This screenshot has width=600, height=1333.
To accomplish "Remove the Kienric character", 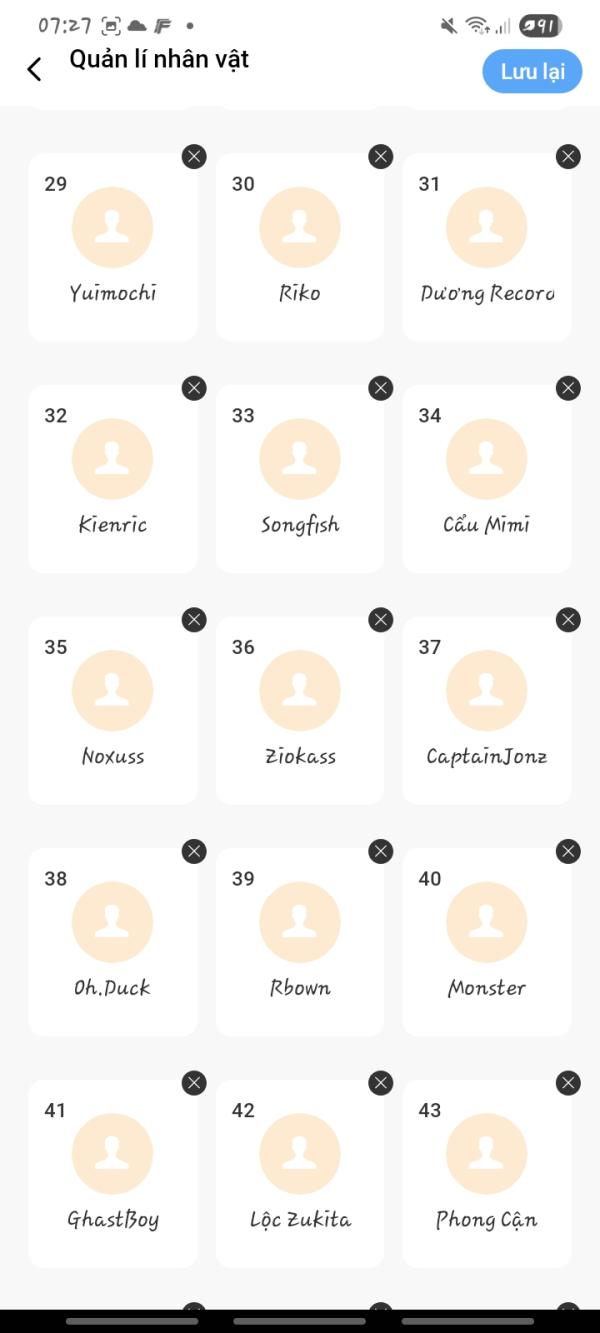I will tap(194, 388).
